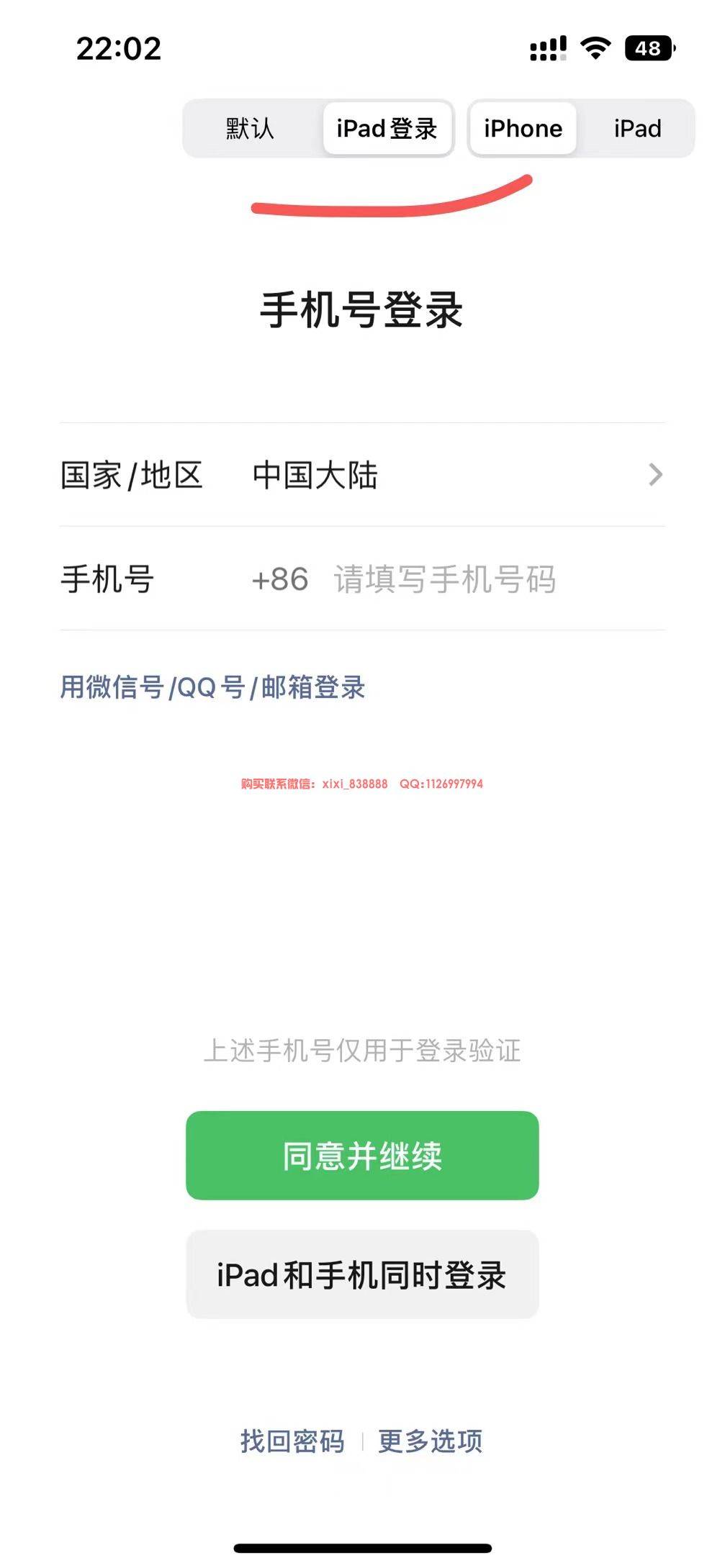
Task: Select the iPad登录 segment
Action: tap(387, 129)
